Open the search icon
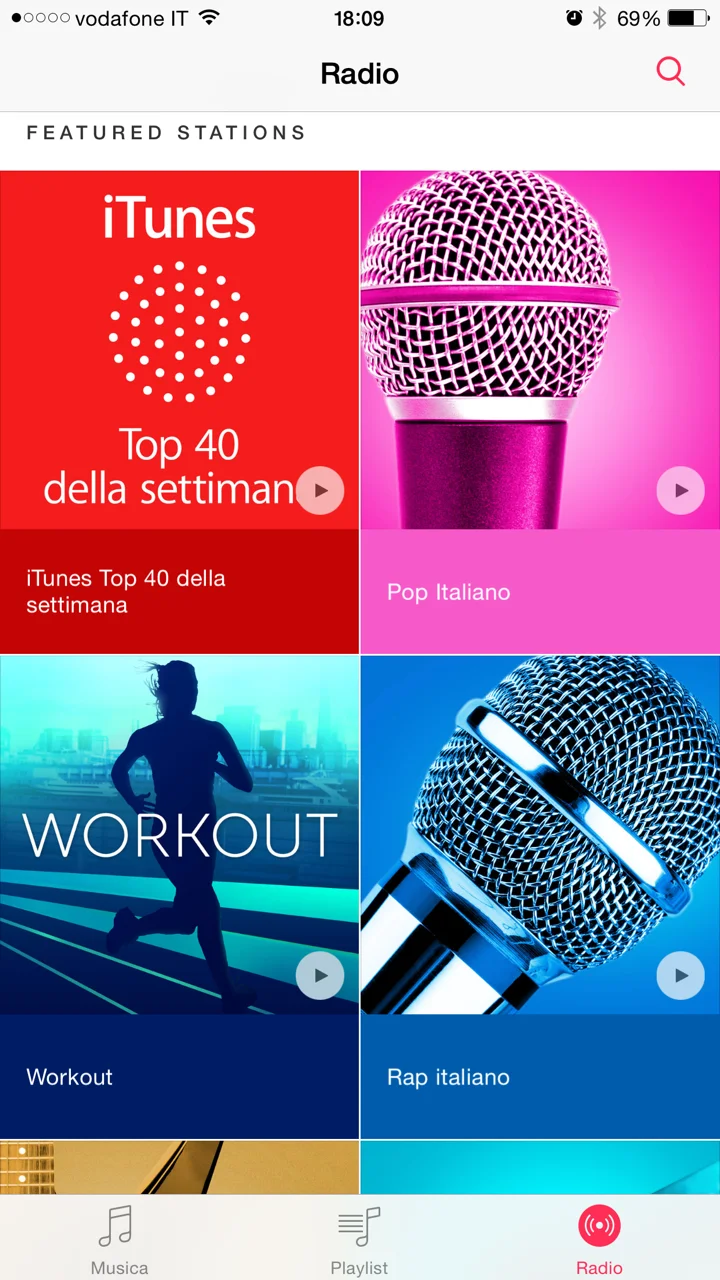 click(x=670, y=72)
